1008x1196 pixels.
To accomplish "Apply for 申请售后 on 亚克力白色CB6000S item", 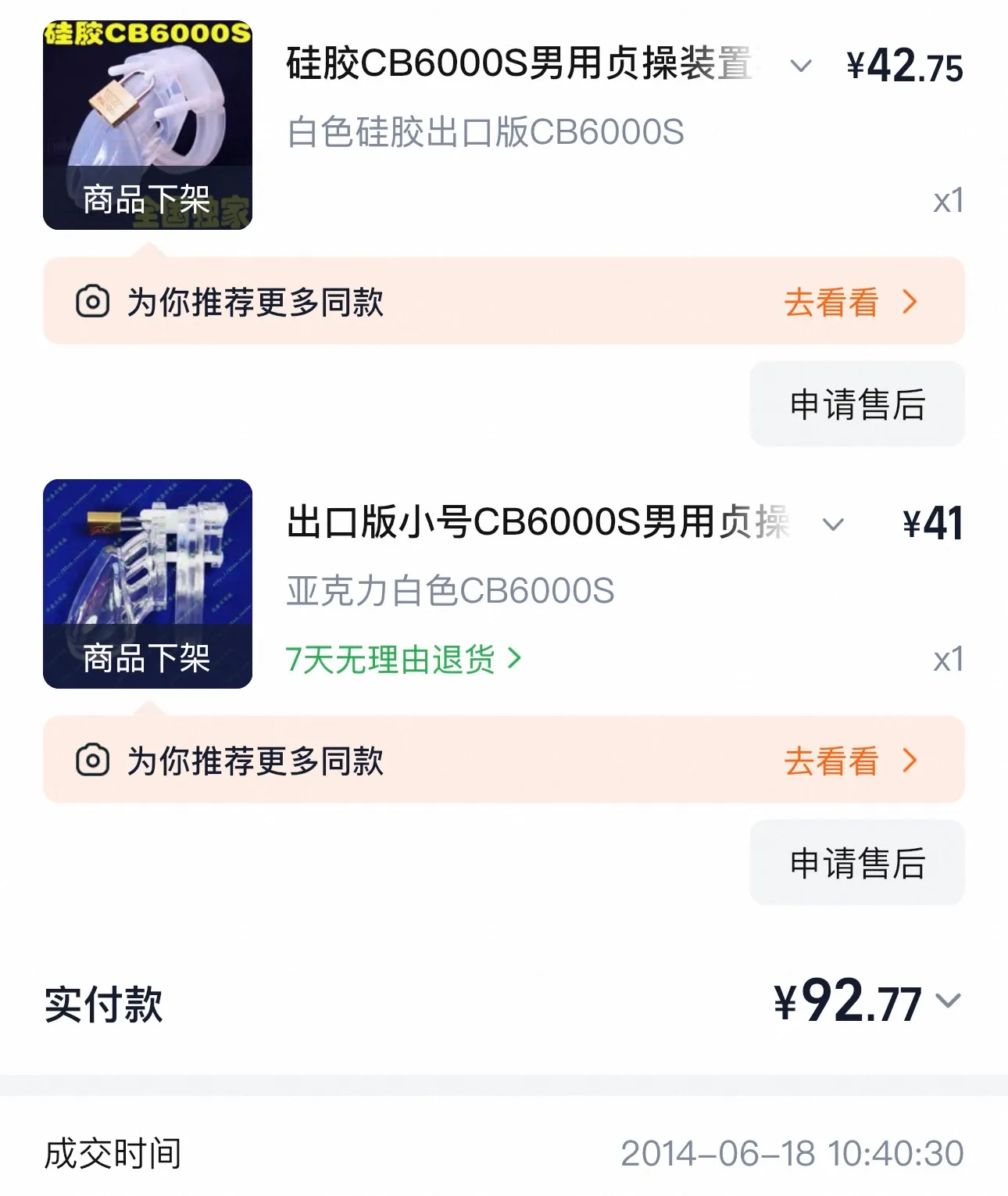I will [857, 863].
